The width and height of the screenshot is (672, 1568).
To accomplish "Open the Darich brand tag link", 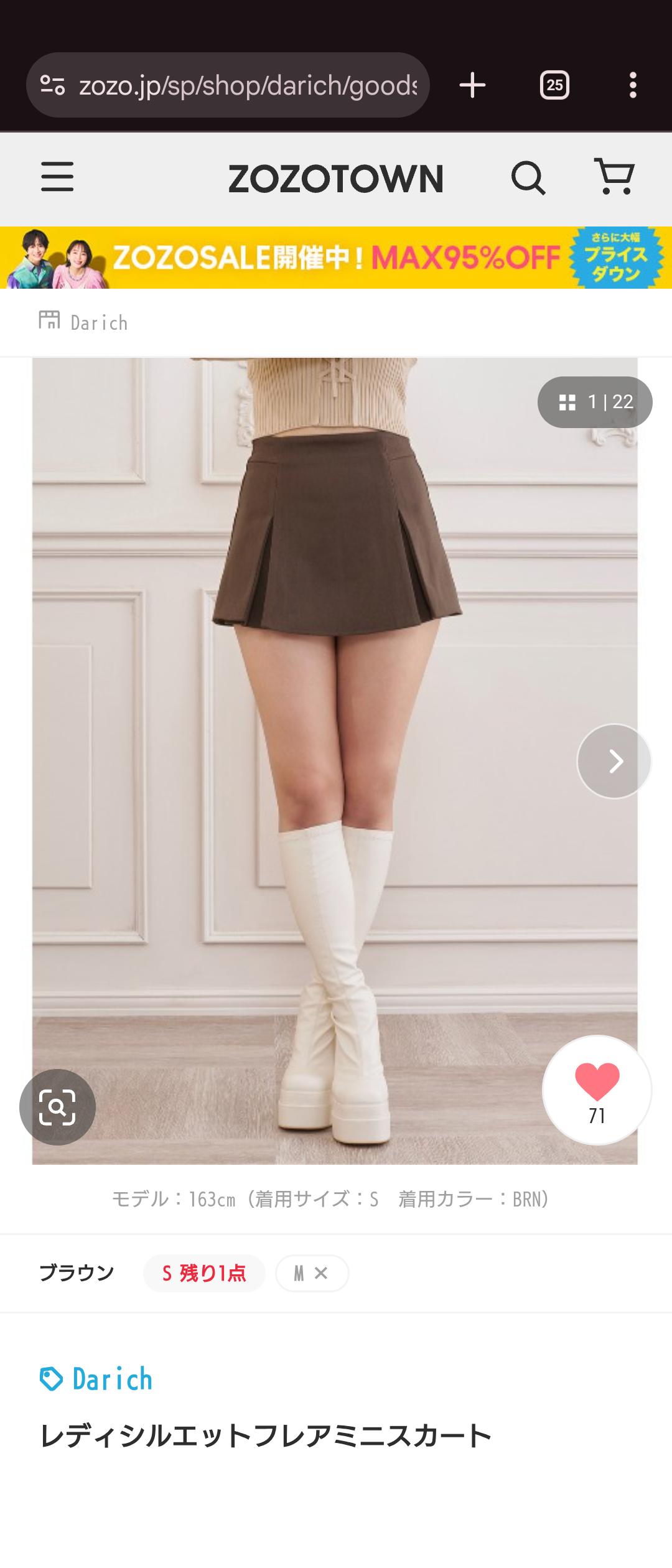I will pos(96,1379).
